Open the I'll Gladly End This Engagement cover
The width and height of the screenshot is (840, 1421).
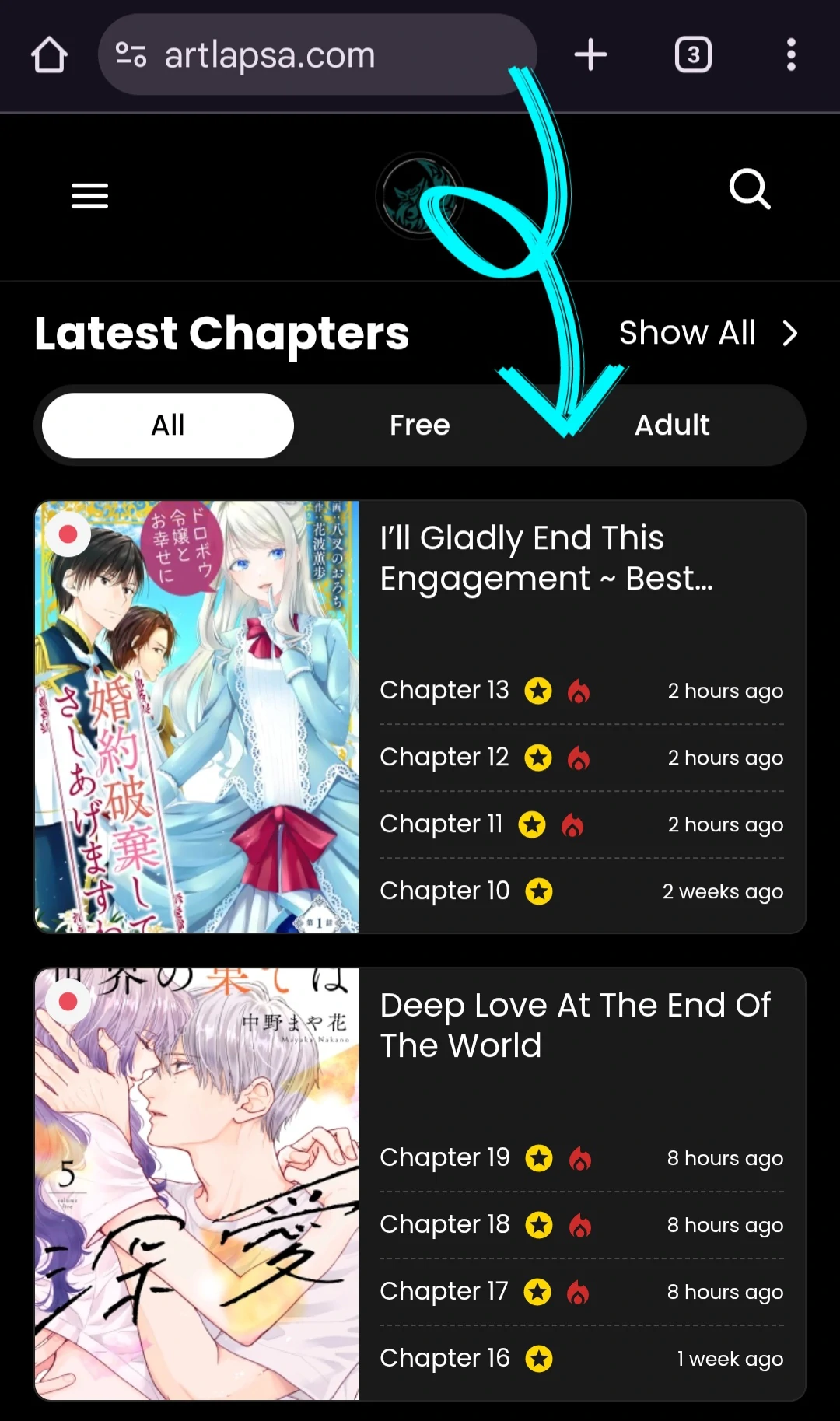tap(197, 716)
